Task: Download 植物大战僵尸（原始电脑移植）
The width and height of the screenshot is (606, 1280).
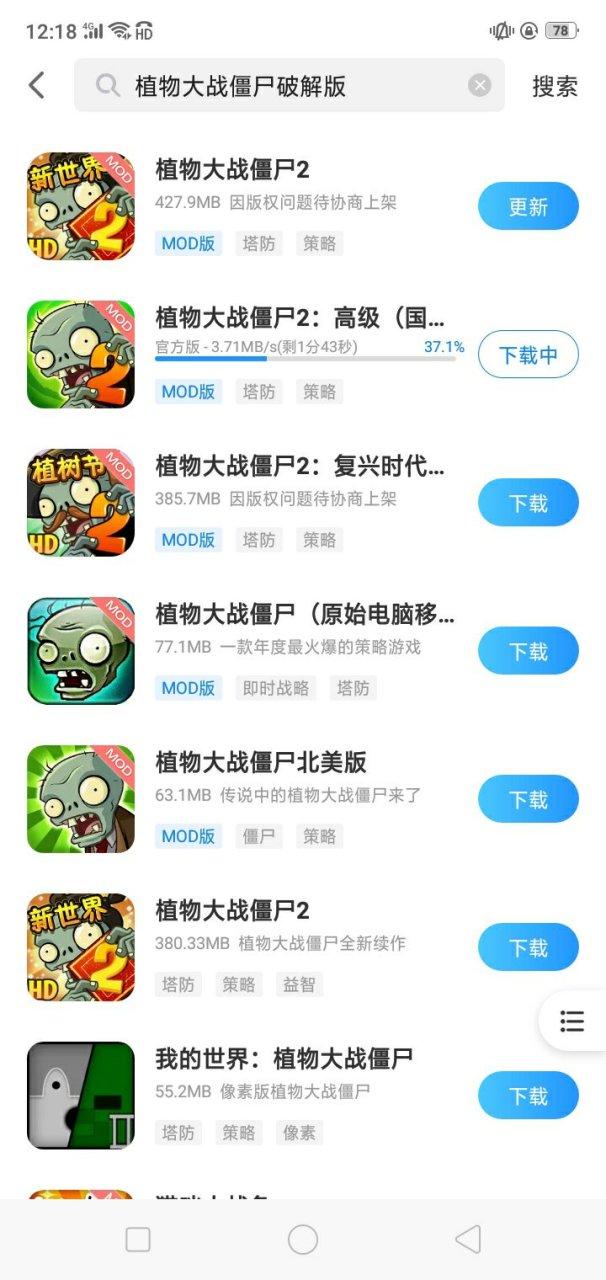Action: (528, 651)
